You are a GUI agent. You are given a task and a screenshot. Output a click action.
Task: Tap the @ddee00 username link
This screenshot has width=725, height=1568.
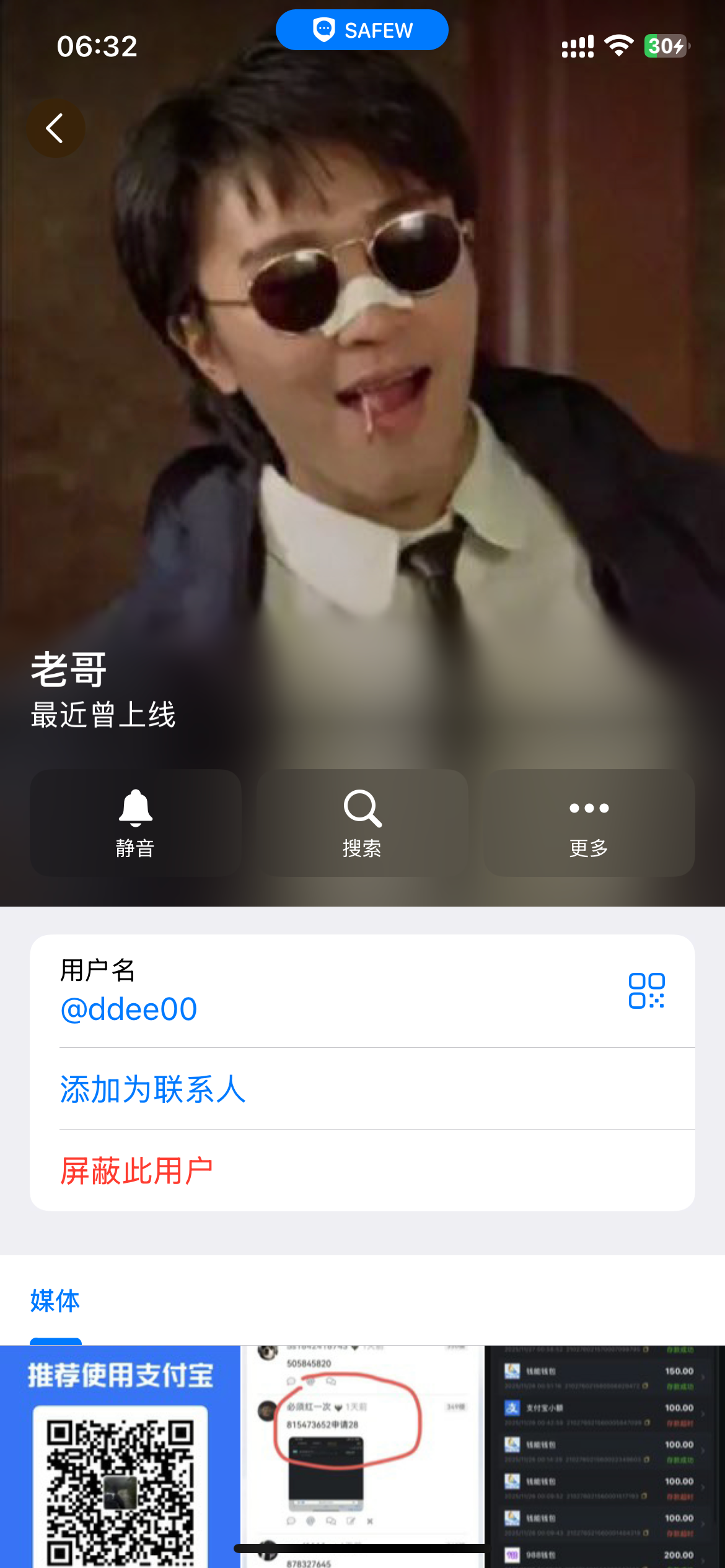(129, 1009)
